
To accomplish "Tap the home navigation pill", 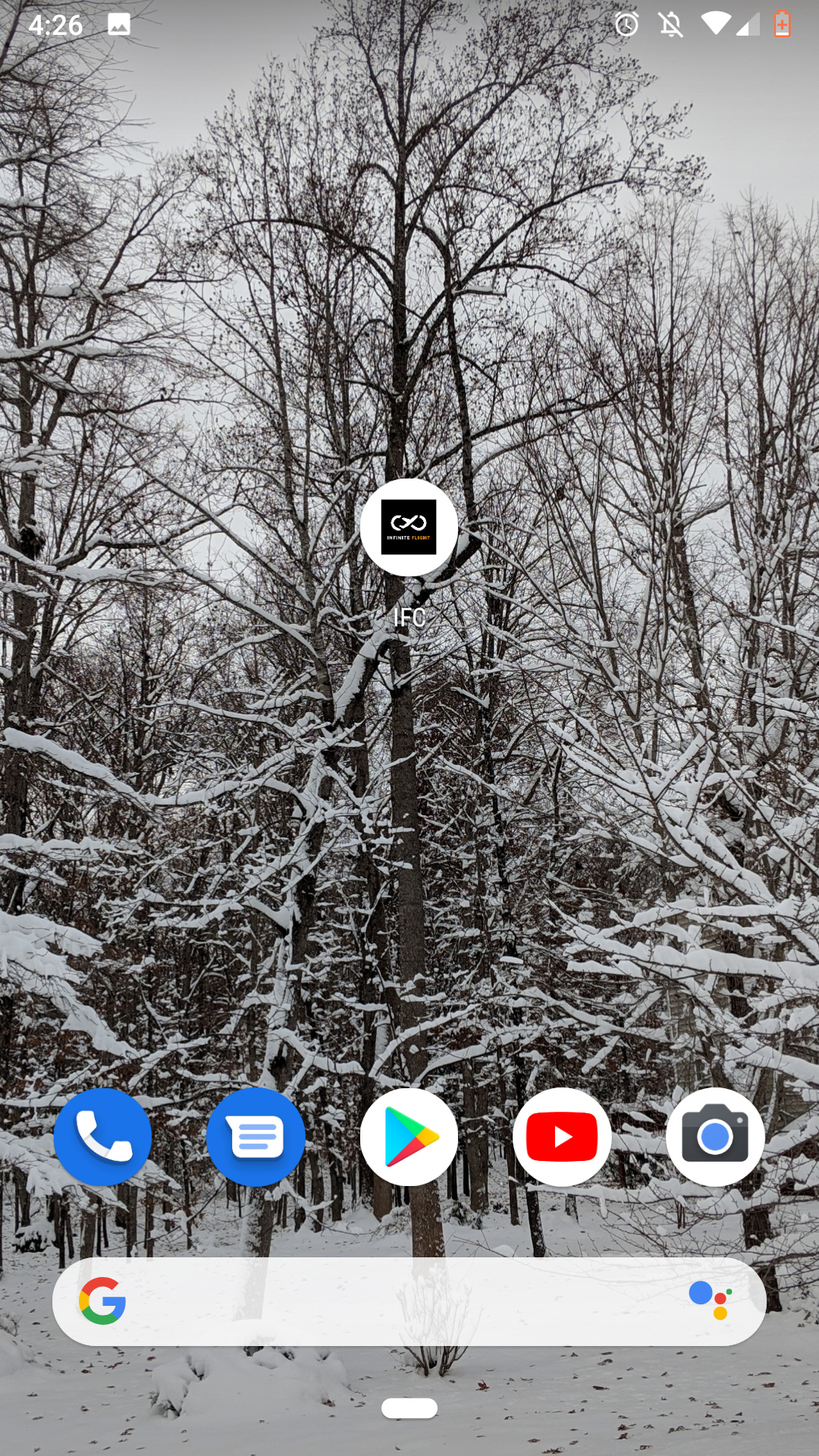I will coord(409,1408).
